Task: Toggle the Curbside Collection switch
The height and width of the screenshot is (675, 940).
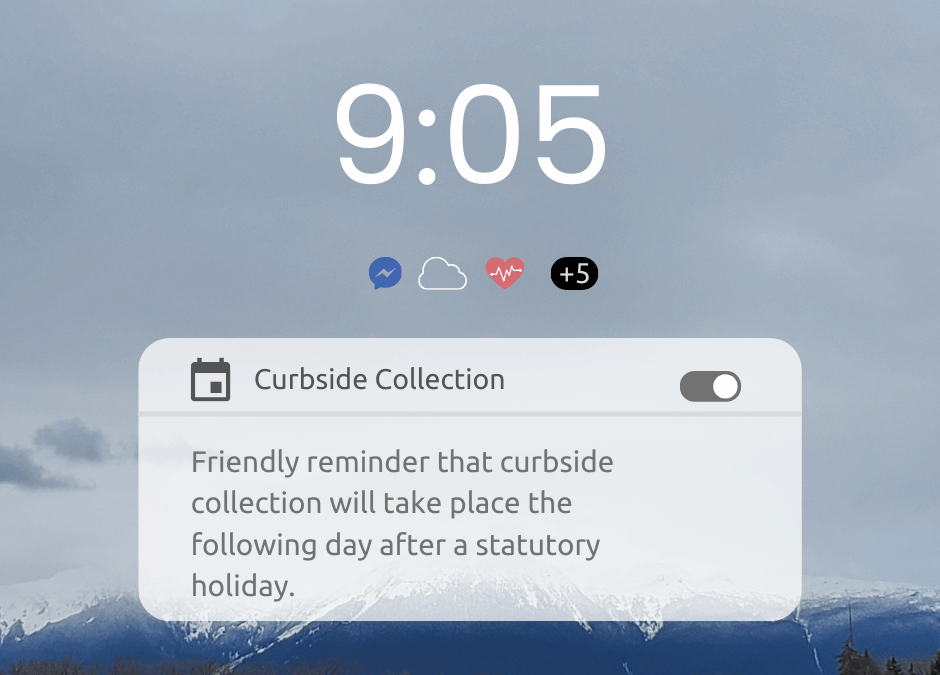Action: coord(710,386)
